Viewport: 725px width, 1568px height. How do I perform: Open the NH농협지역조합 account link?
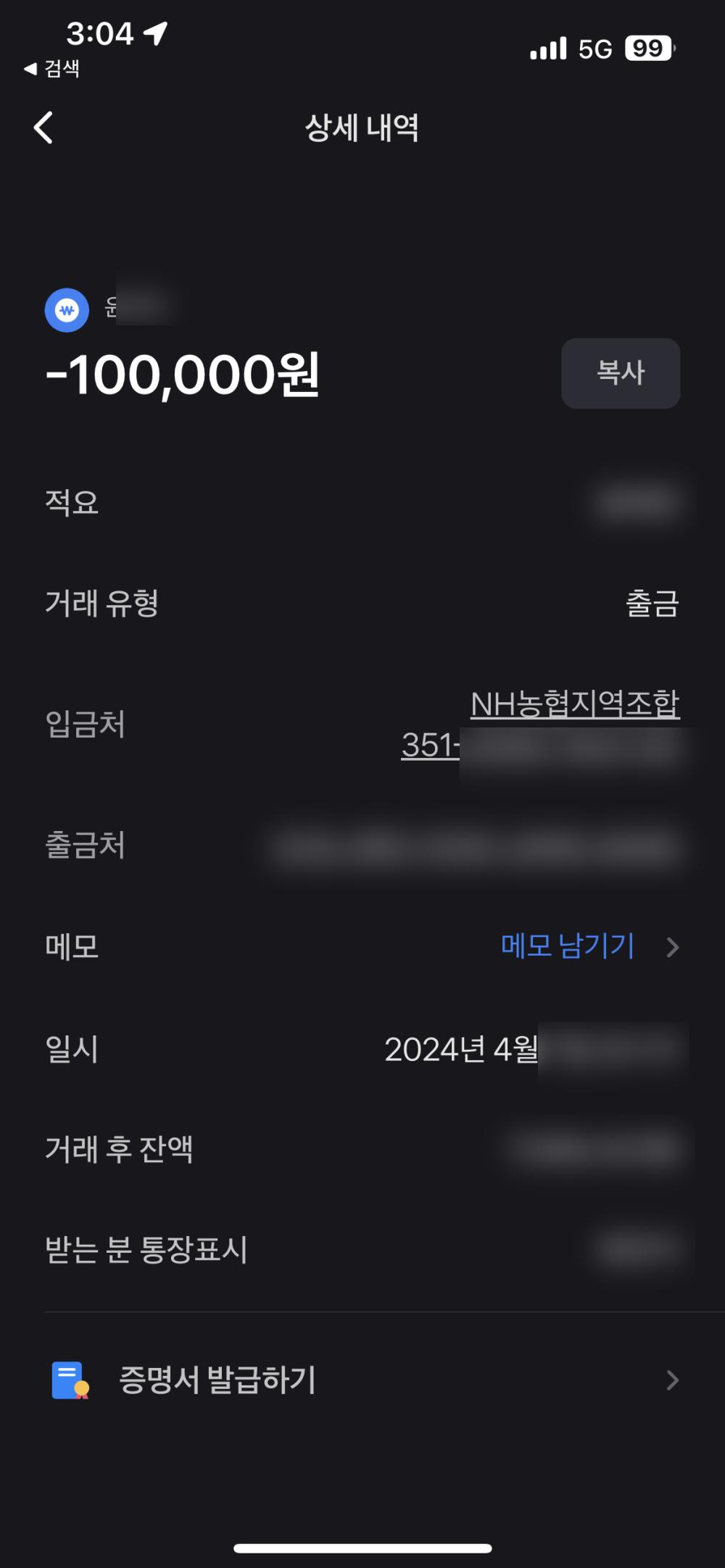pyautogui.click(x=574, y=704)
